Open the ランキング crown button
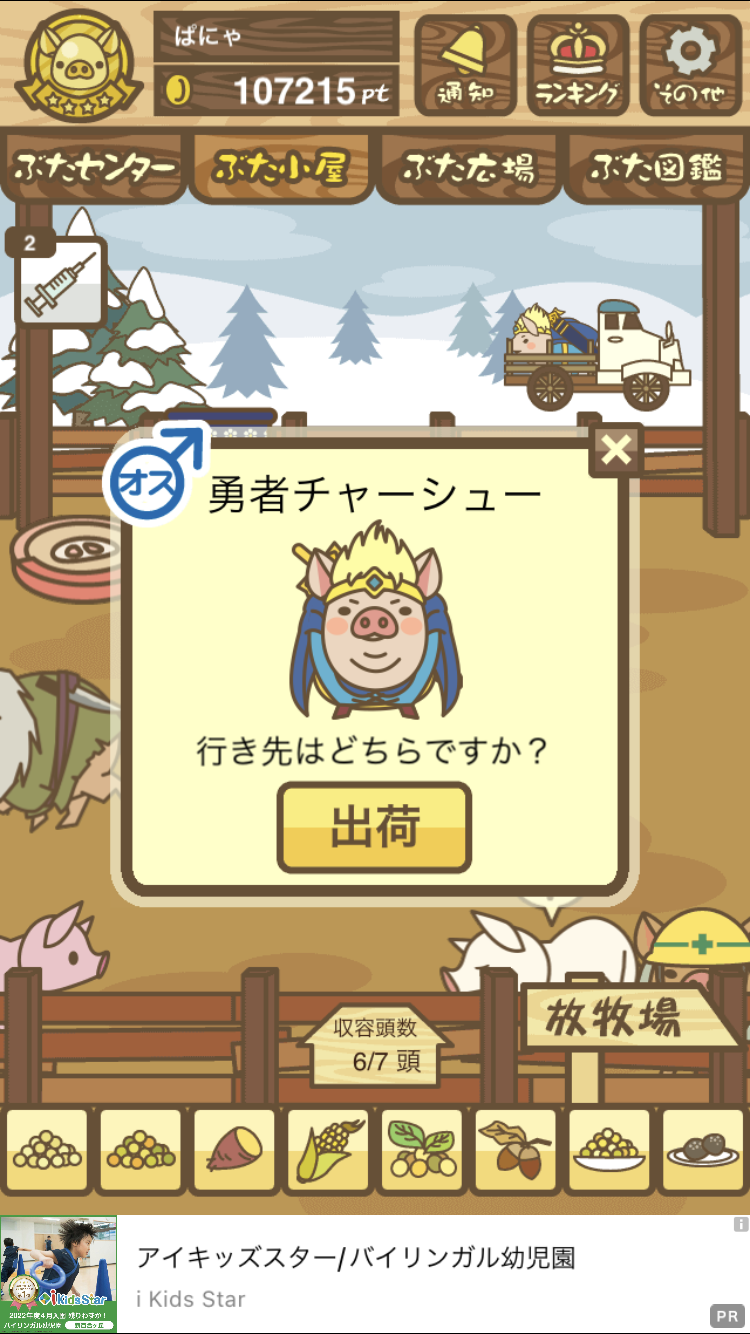The height and width of the screenshot is (1334, 750). 577,66
